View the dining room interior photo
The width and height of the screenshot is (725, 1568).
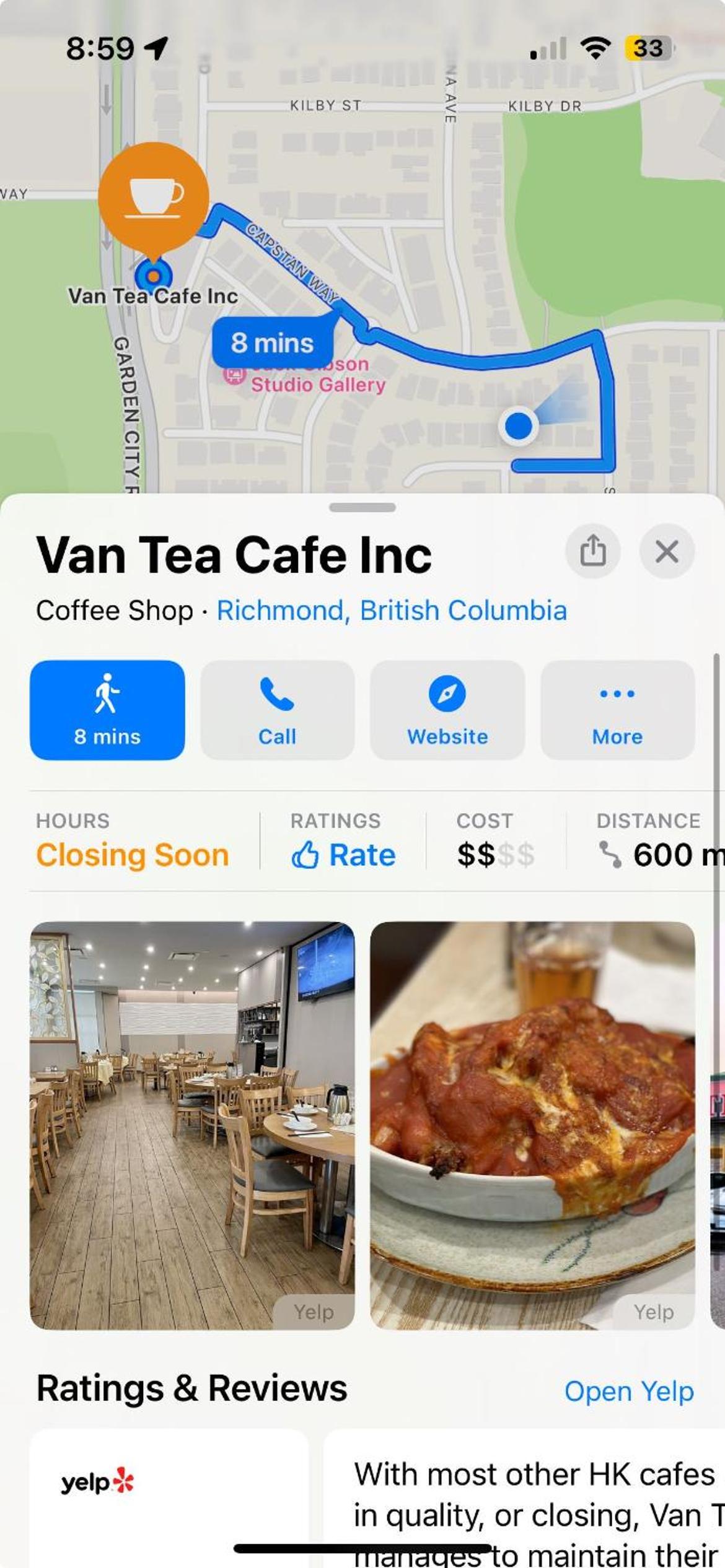pyautogui.click(x=192, y=1125)
